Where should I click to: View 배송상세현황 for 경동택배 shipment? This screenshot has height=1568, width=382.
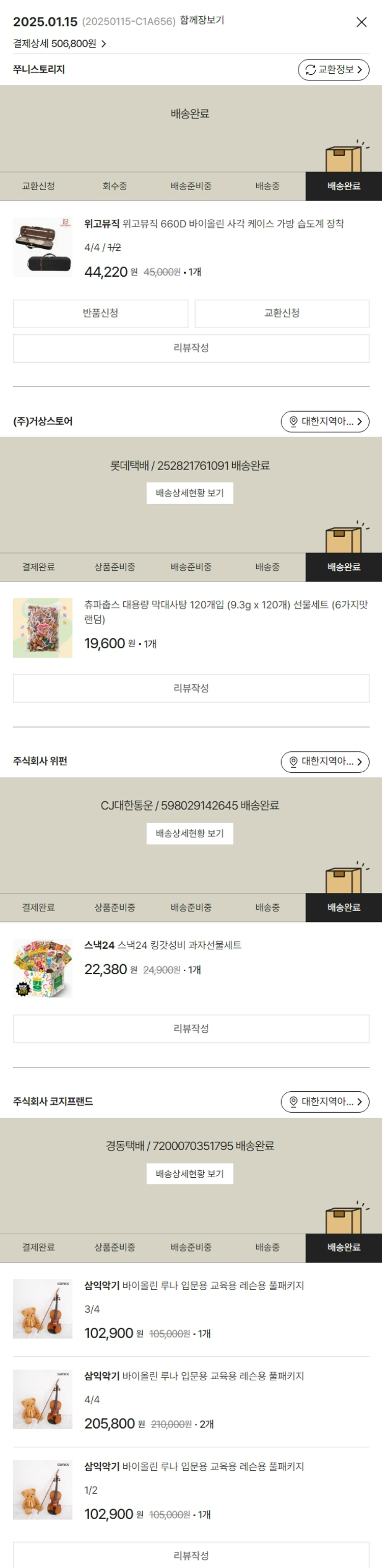[x=189, y=1174]
